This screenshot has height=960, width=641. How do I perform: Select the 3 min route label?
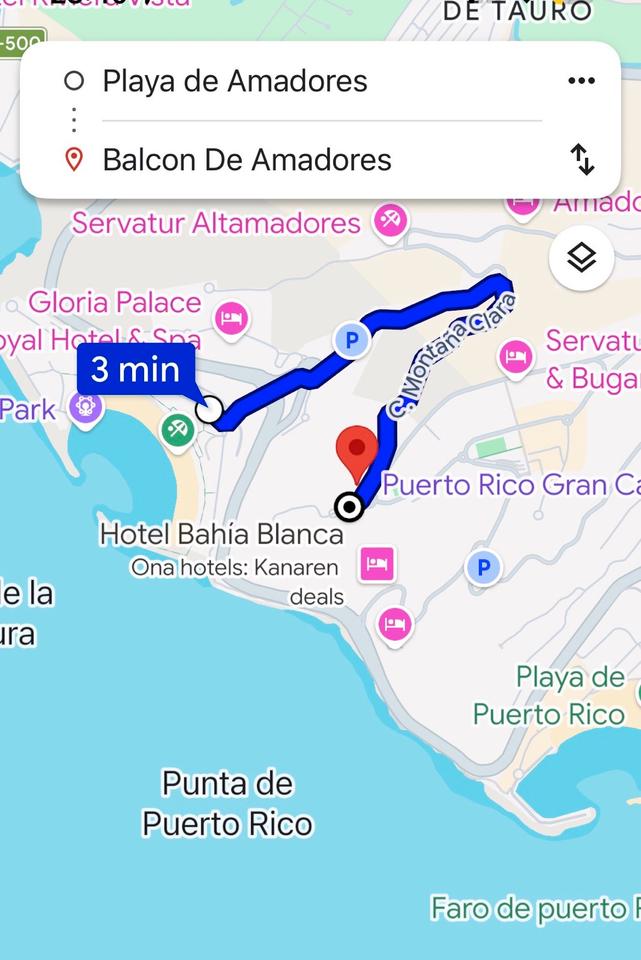(135, 370)
